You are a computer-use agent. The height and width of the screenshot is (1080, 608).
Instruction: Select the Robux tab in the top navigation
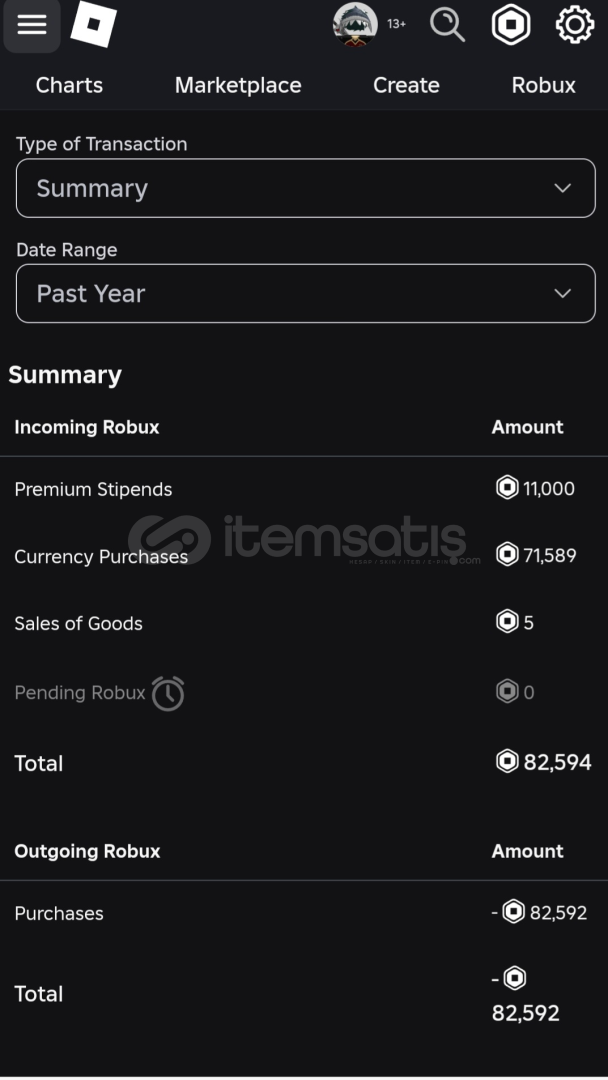[x=543, y=85]
